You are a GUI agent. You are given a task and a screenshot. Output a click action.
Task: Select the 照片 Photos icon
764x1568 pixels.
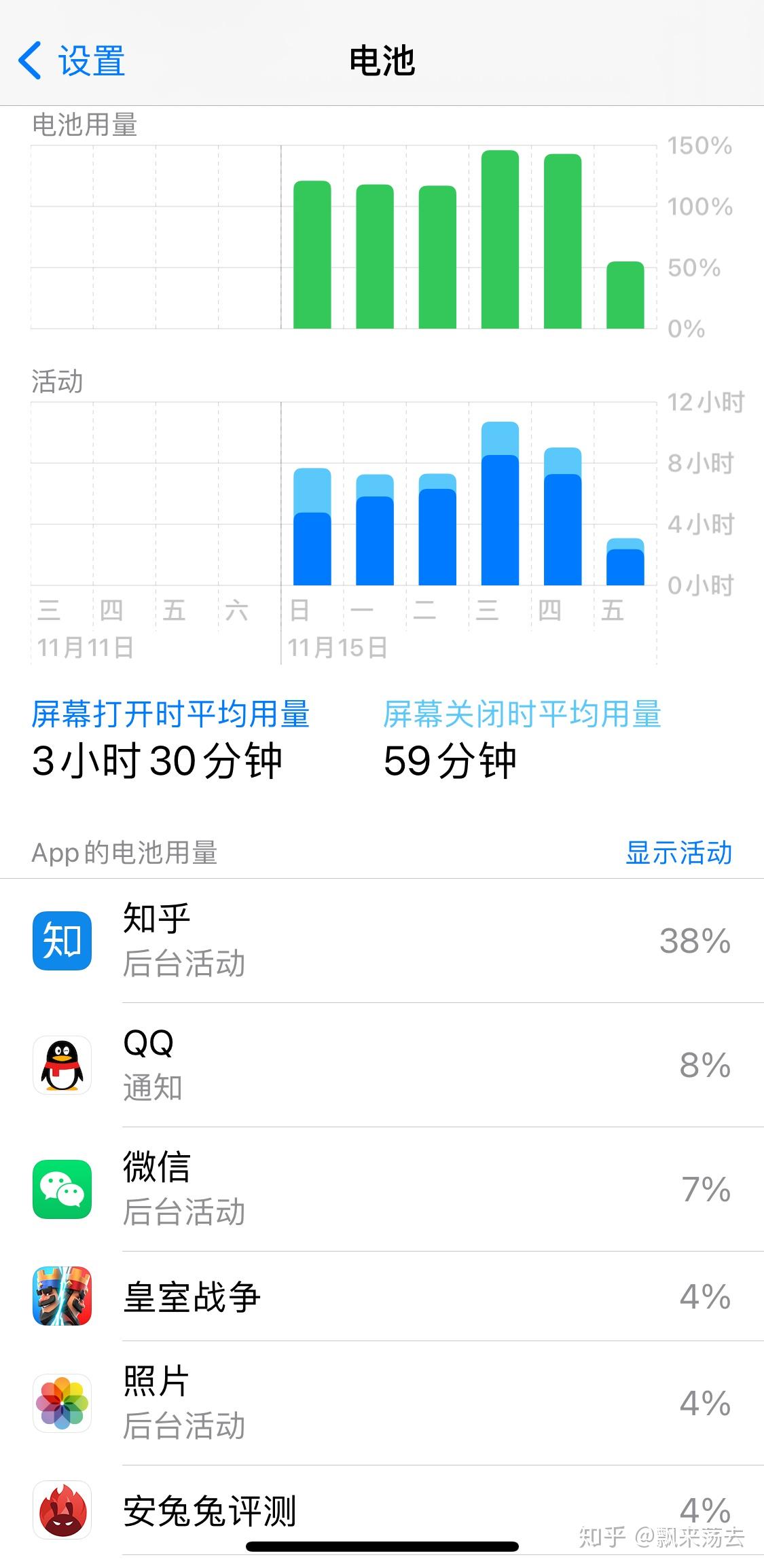point(62,1403)
